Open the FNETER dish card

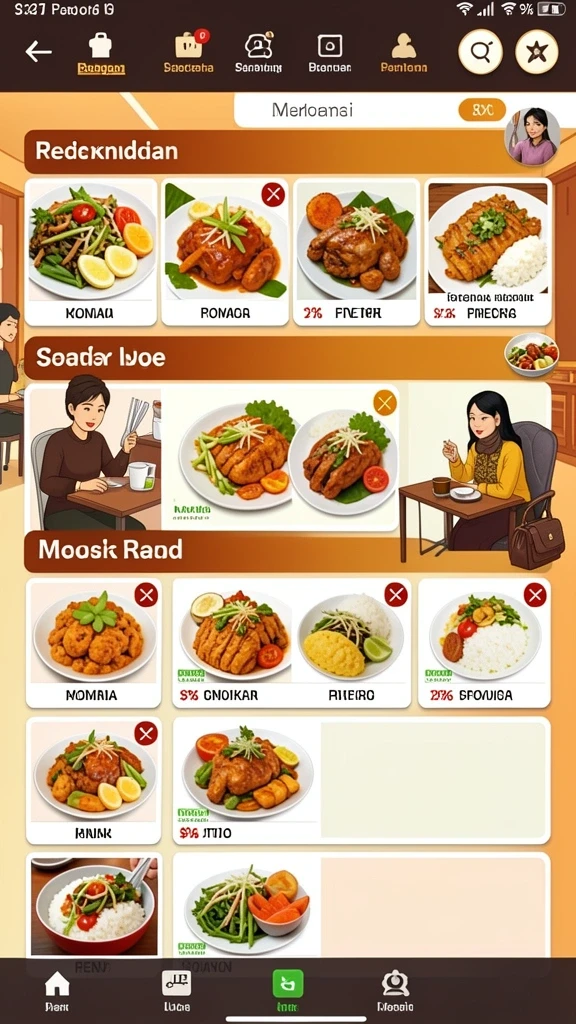click(357, 251)
